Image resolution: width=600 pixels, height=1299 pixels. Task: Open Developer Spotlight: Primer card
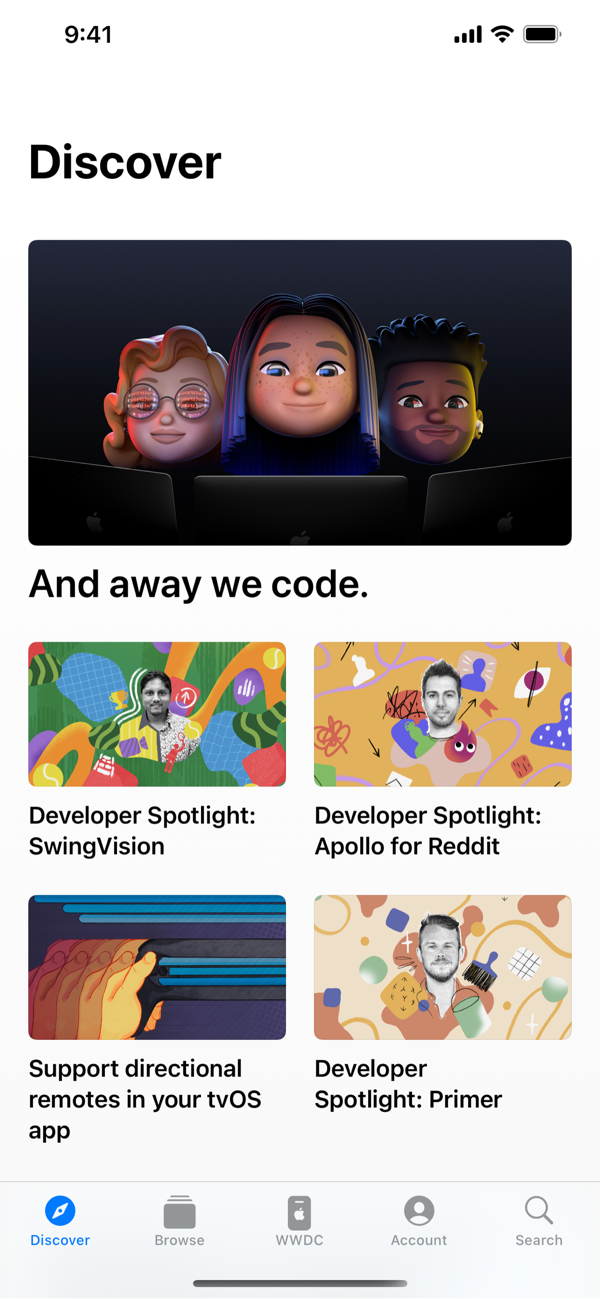(443, 967)
